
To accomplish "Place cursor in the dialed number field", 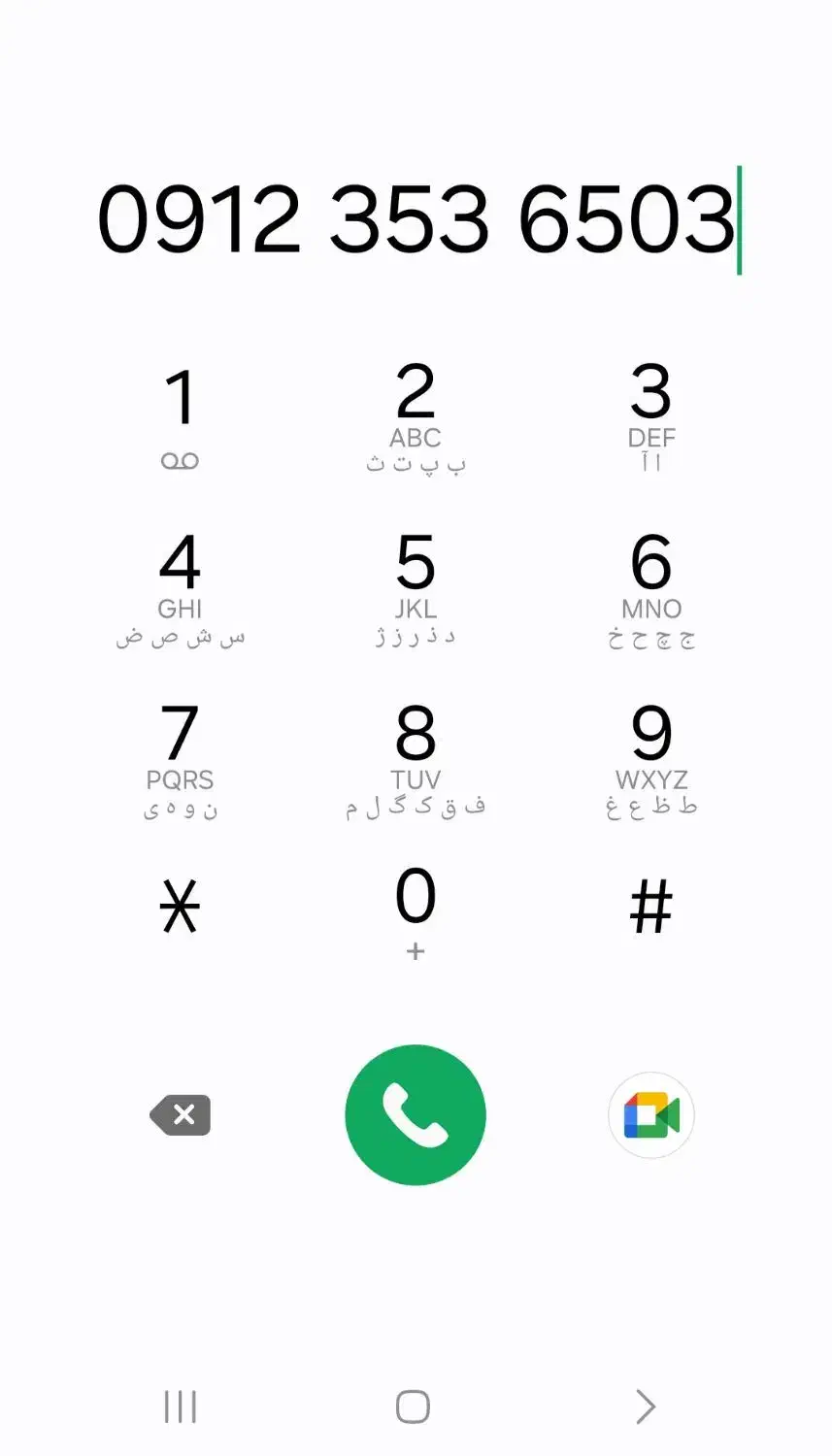I will coord(417,219).
